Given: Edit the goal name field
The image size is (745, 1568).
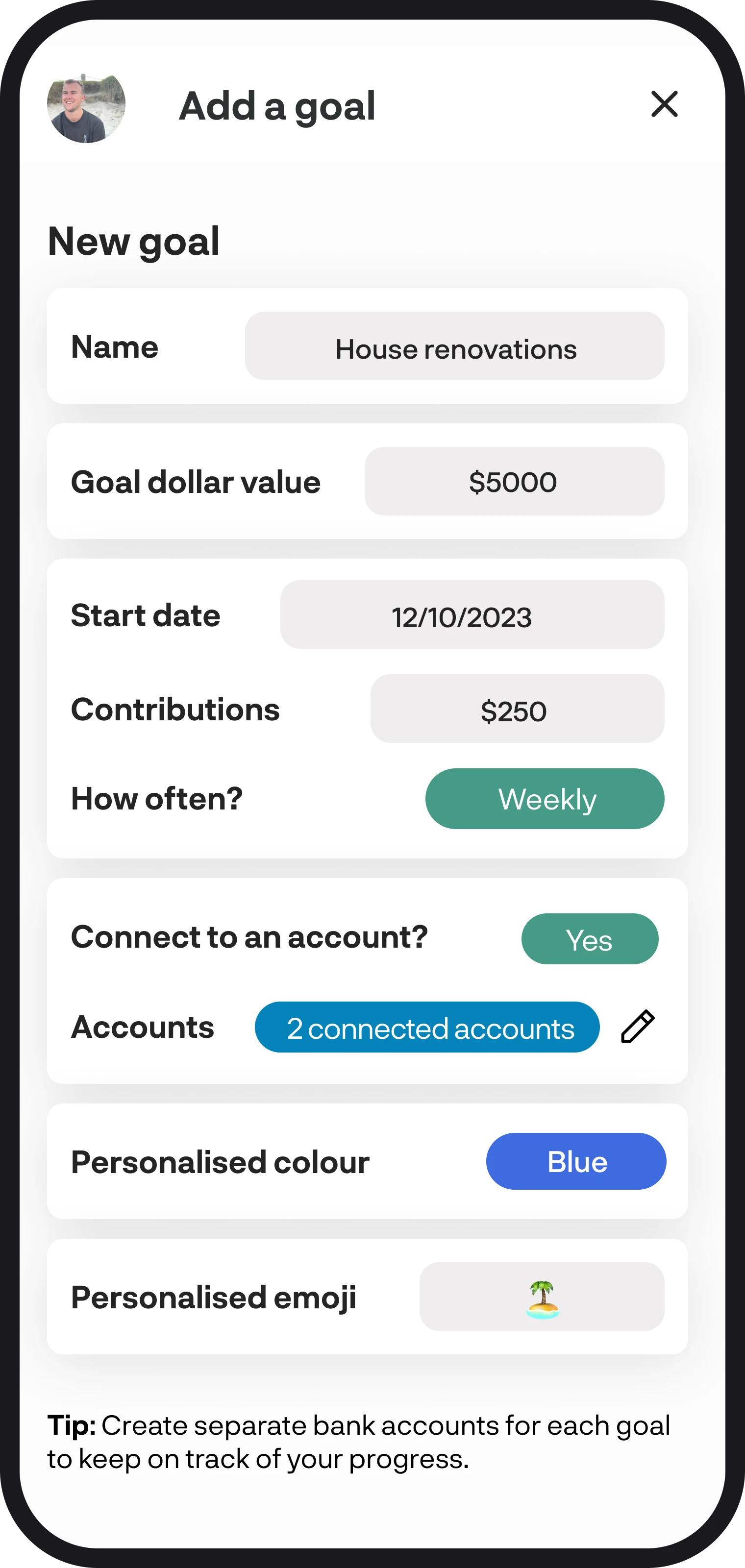Looking at the screenshot, I should 455,346.
